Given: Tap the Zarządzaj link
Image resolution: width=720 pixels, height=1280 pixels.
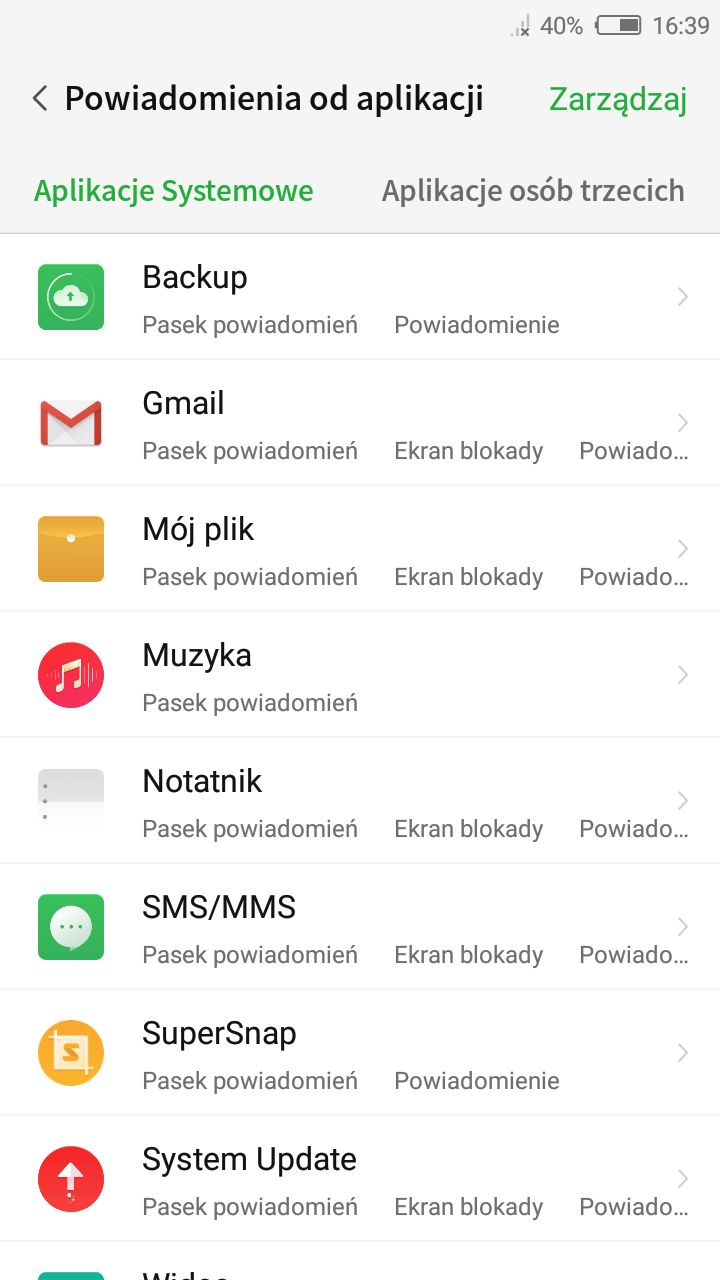Looking at the screenshot, I should pyautogui.click(x=617, y=98).
